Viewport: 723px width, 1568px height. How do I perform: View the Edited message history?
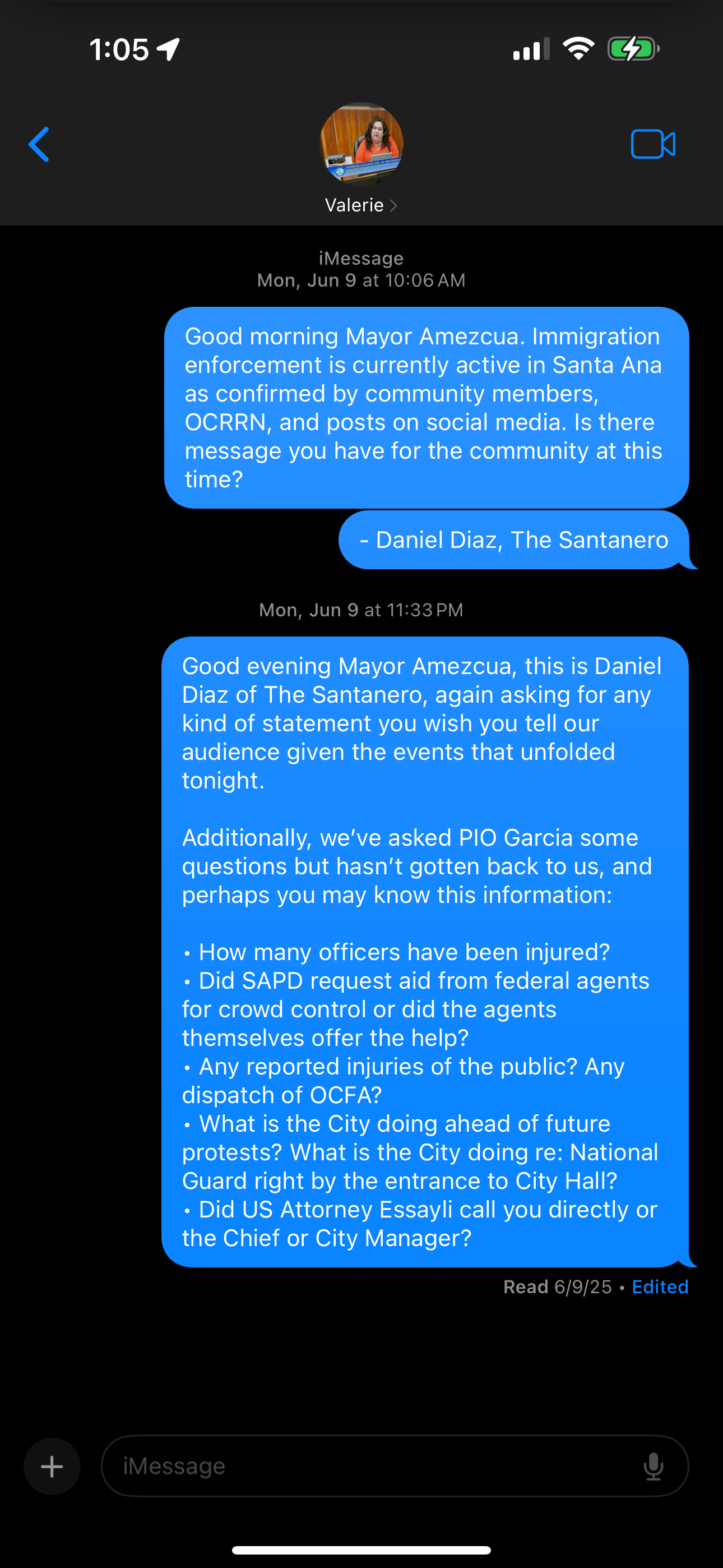[x=660, y=1287]
